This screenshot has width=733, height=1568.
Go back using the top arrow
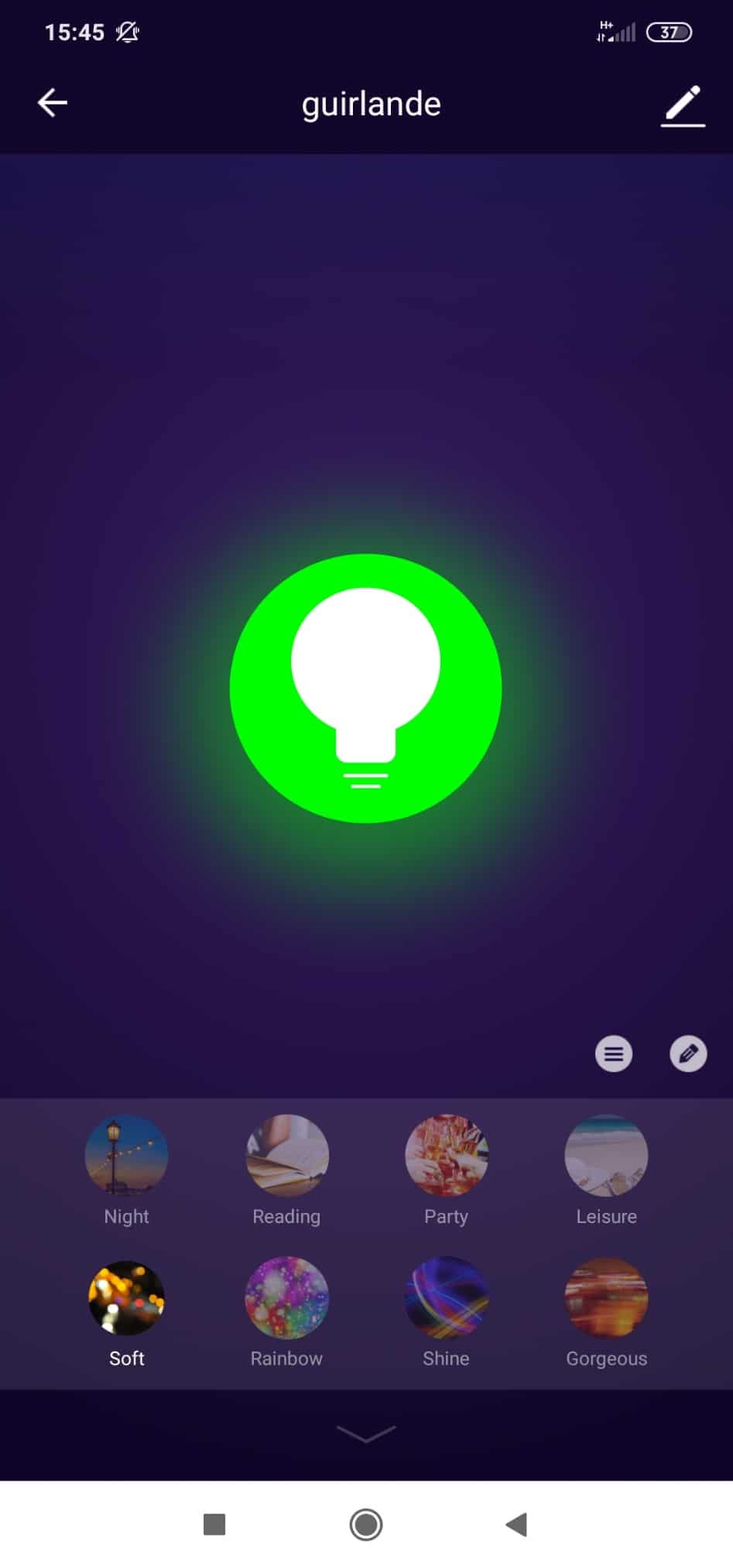[53, 102]
